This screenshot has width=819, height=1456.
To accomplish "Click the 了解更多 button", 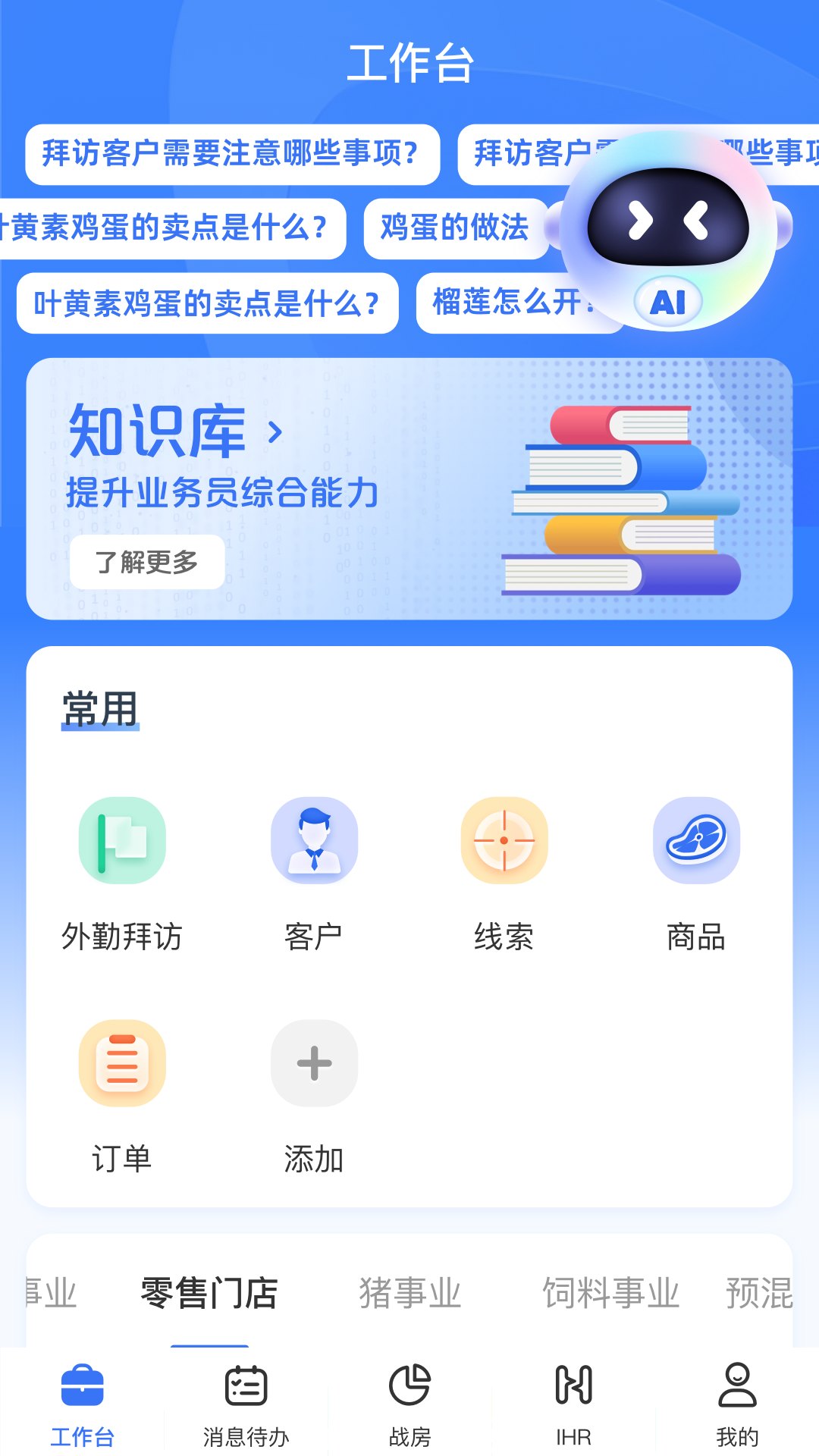I will point(147,561).
